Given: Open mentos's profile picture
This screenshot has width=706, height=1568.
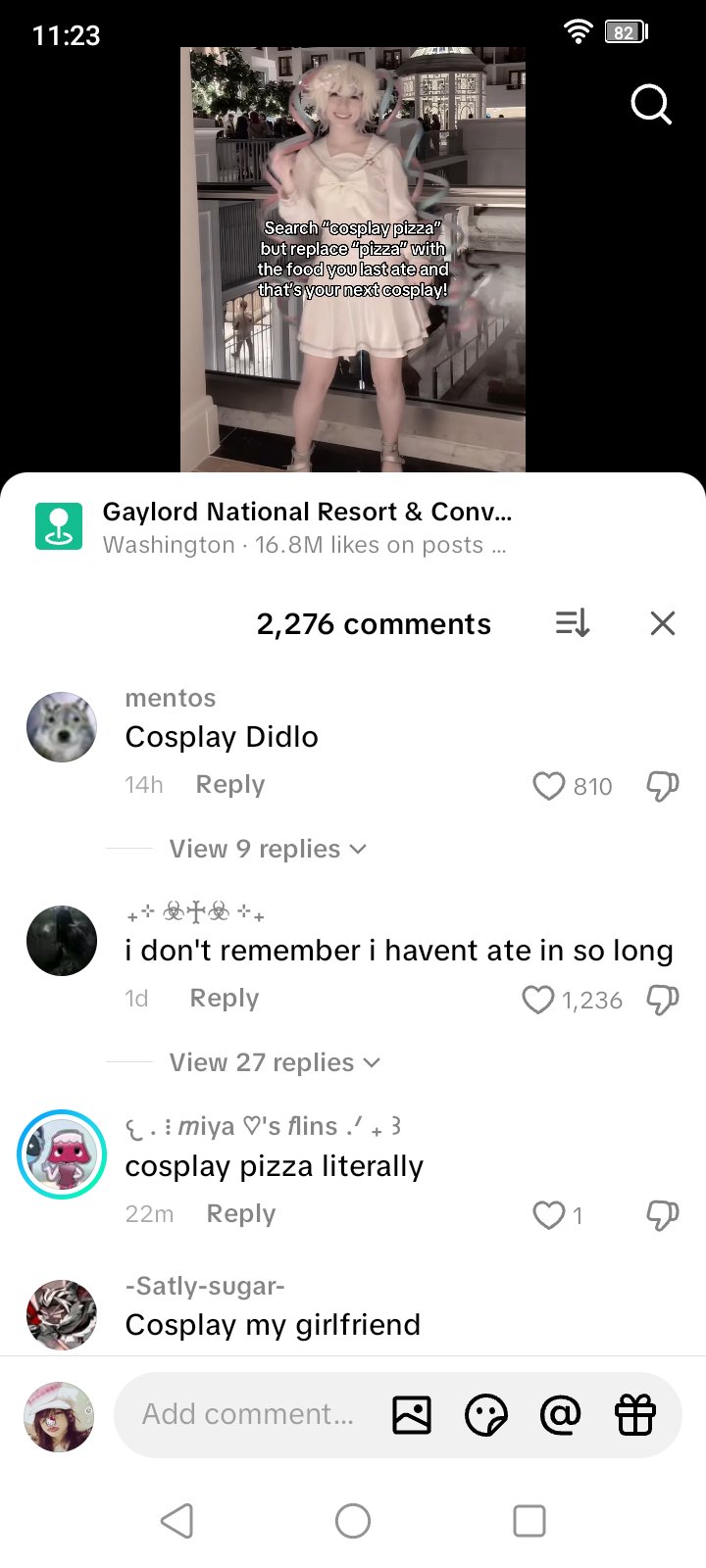Looking at the screenshot, I should (62, 727).
